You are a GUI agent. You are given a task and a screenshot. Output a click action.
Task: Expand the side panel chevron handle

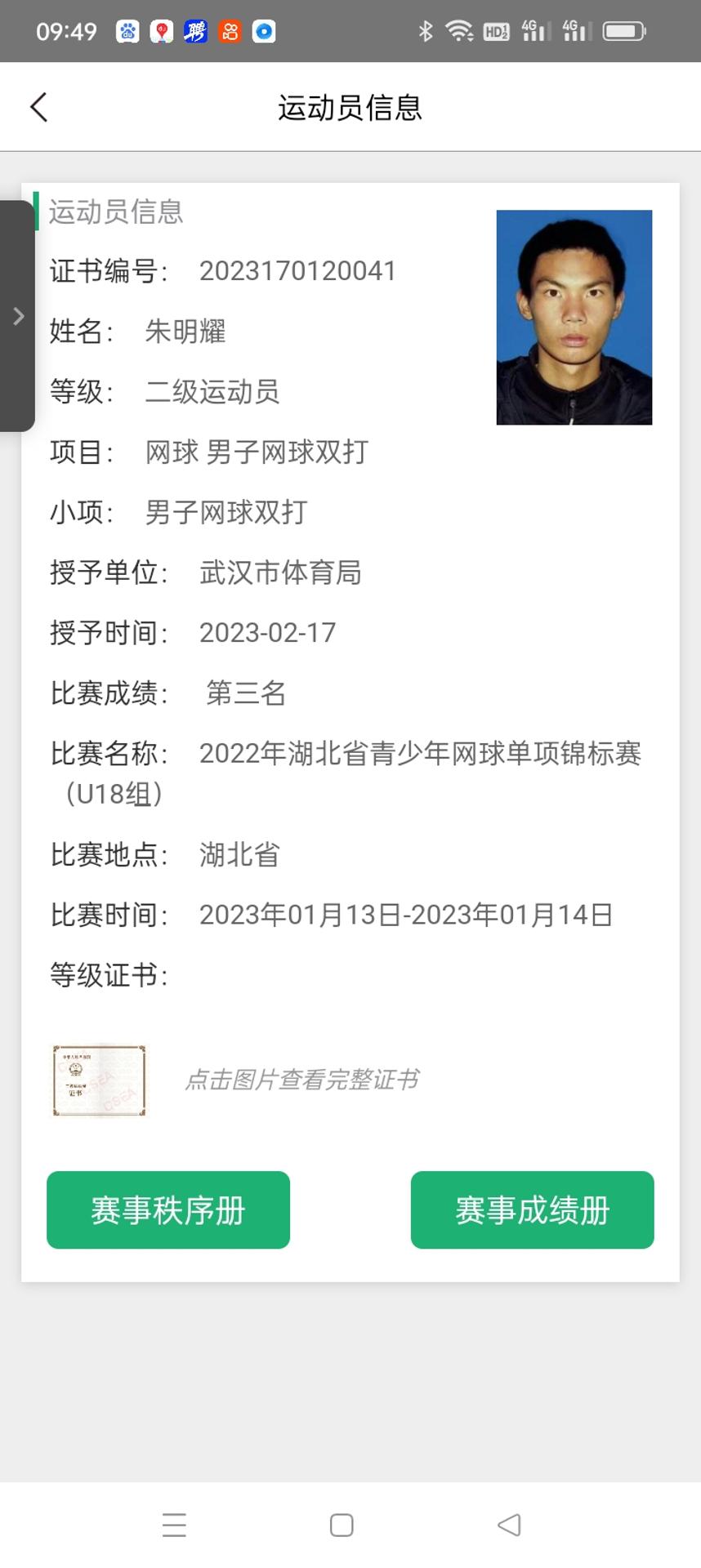pyautogui.click(x=18, y=316)
